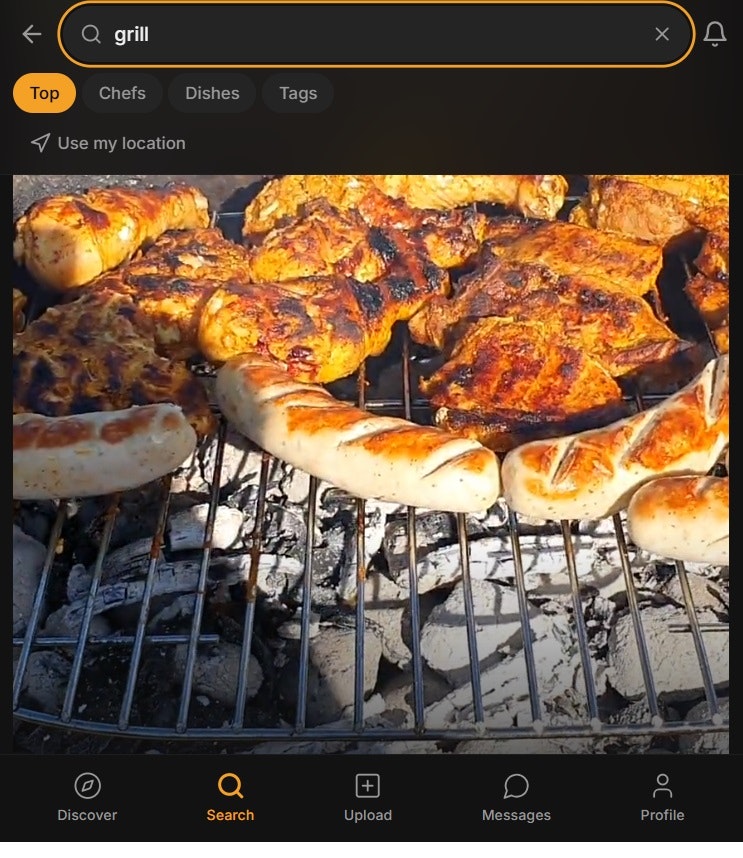Filter results by Dishes
Screen dimensions: 743x858
point(211,93)
